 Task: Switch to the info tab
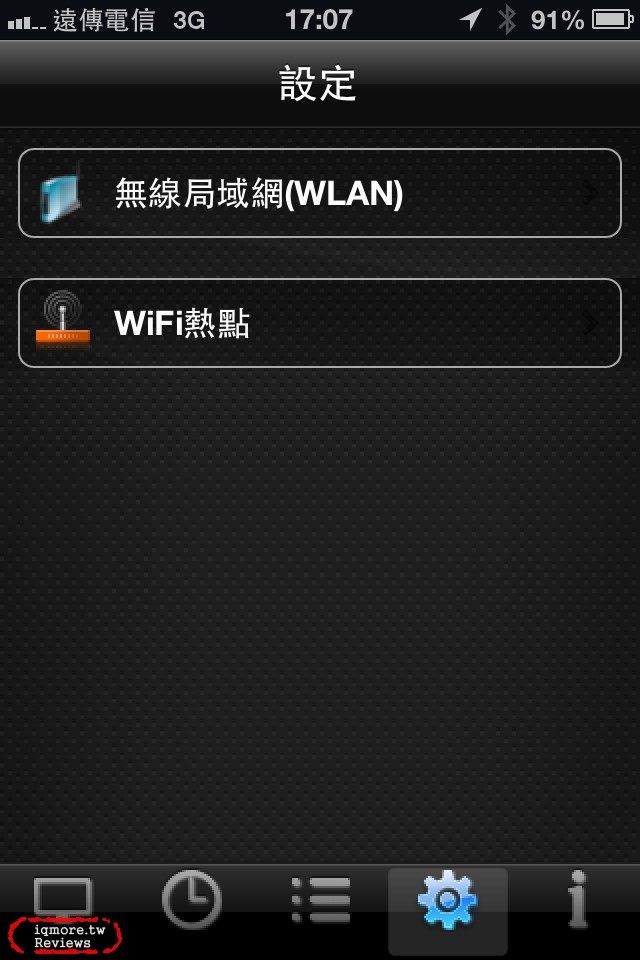point(576,899)
